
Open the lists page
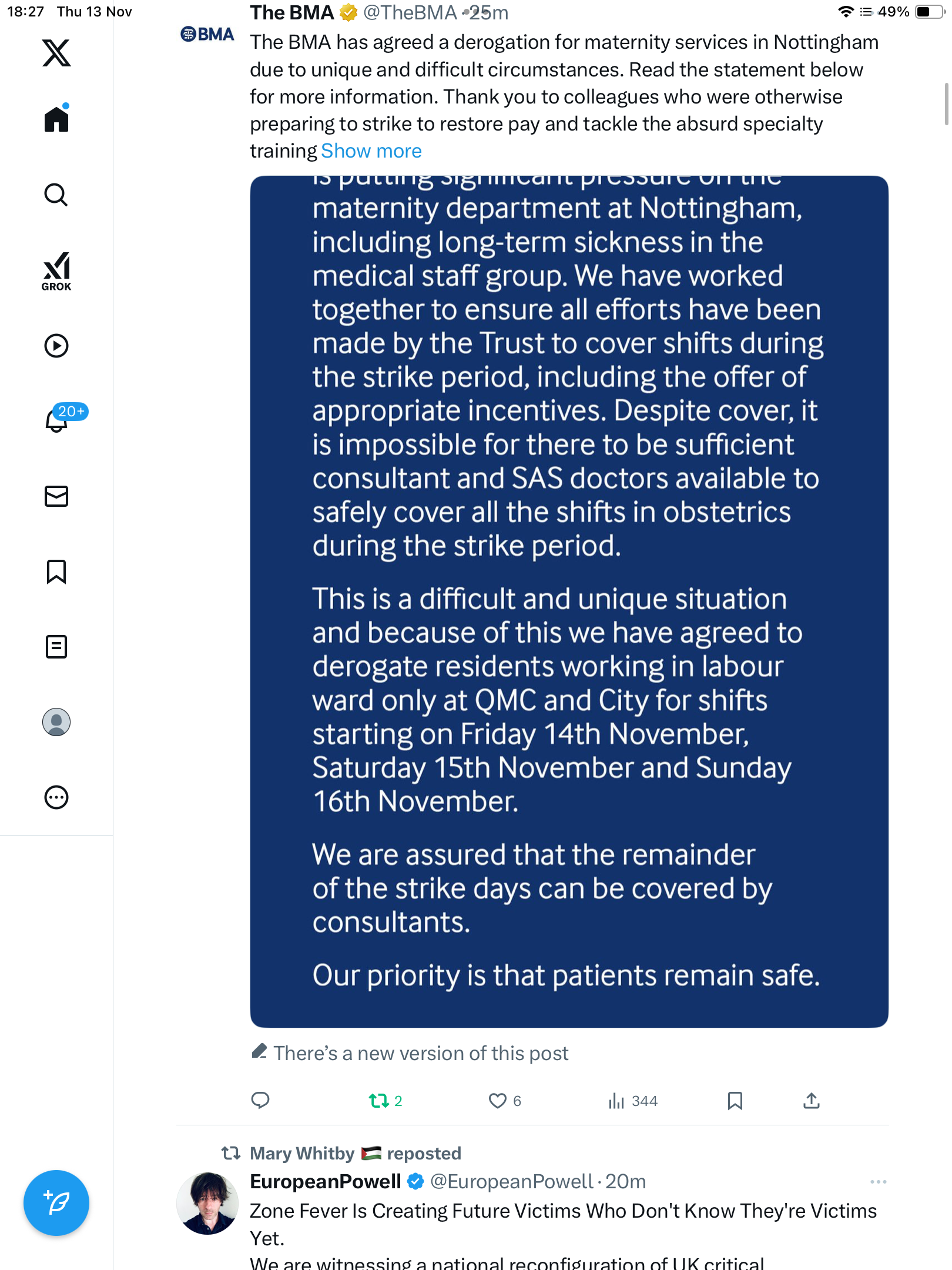[x=56, y=647]
